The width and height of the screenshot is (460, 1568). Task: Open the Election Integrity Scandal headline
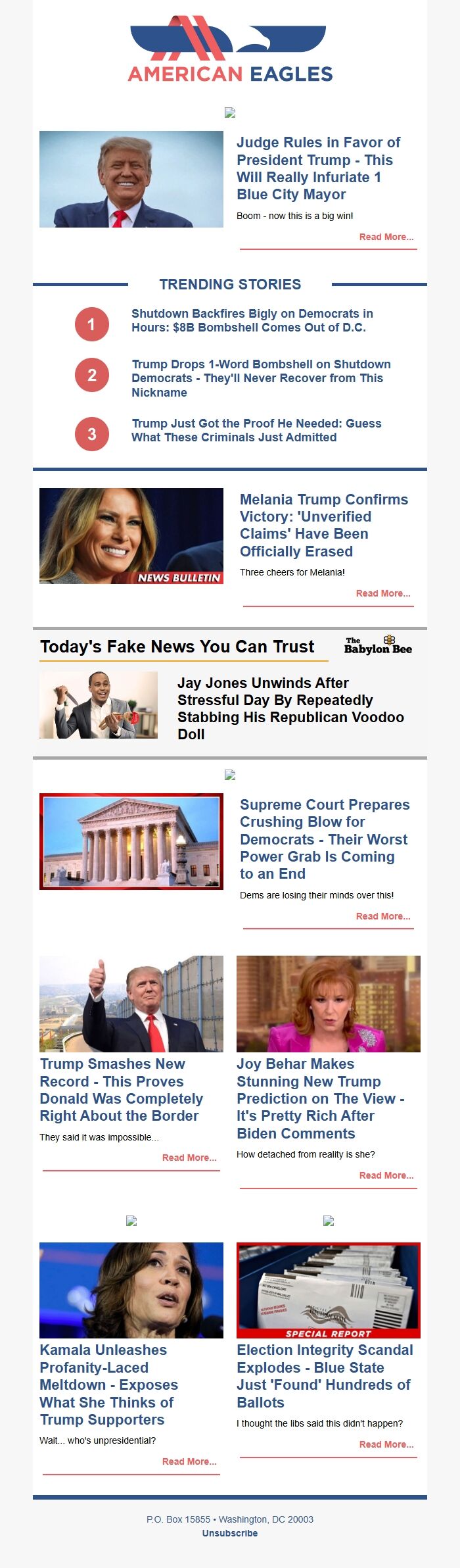[325, 1376]
